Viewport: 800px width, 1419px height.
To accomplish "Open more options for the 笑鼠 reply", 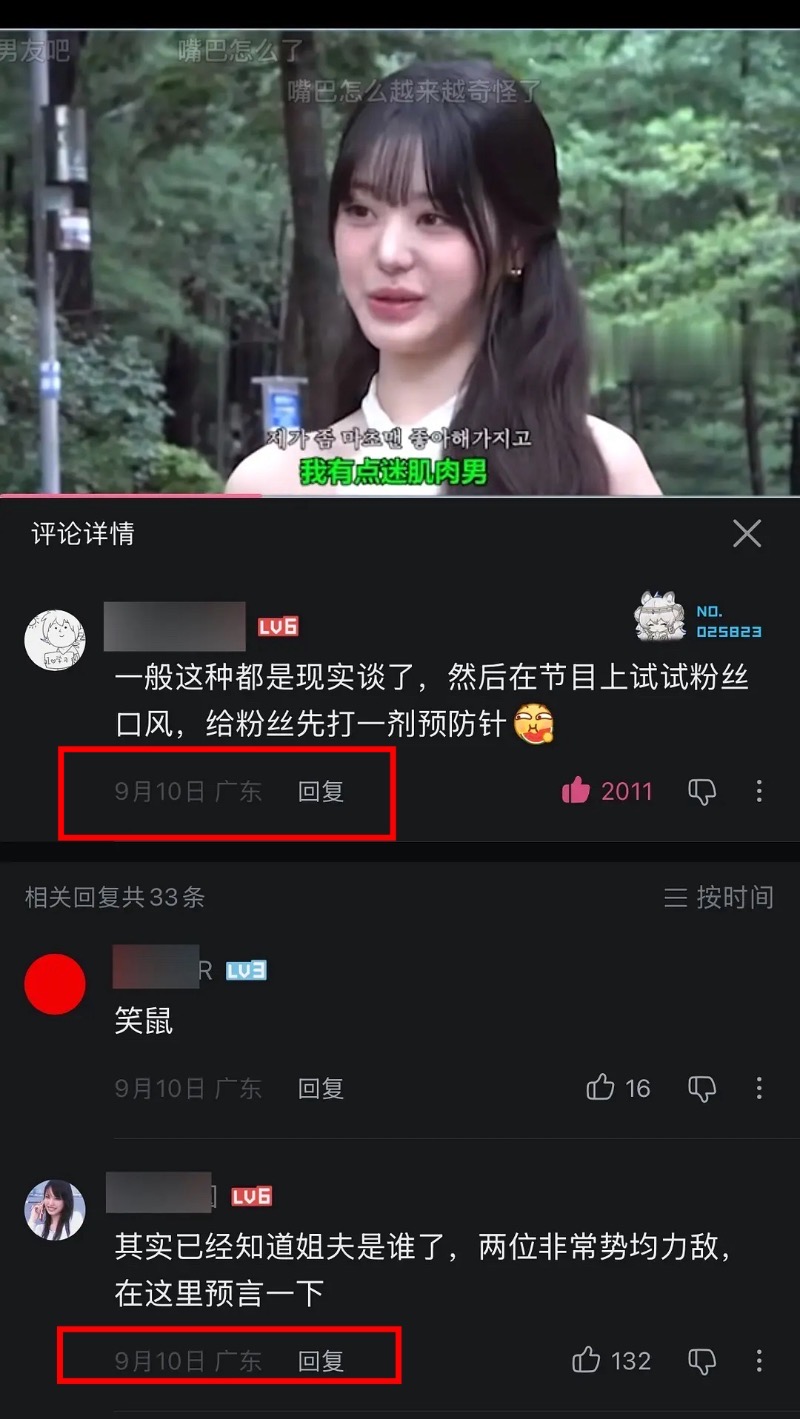I will tap(759, 1088).
